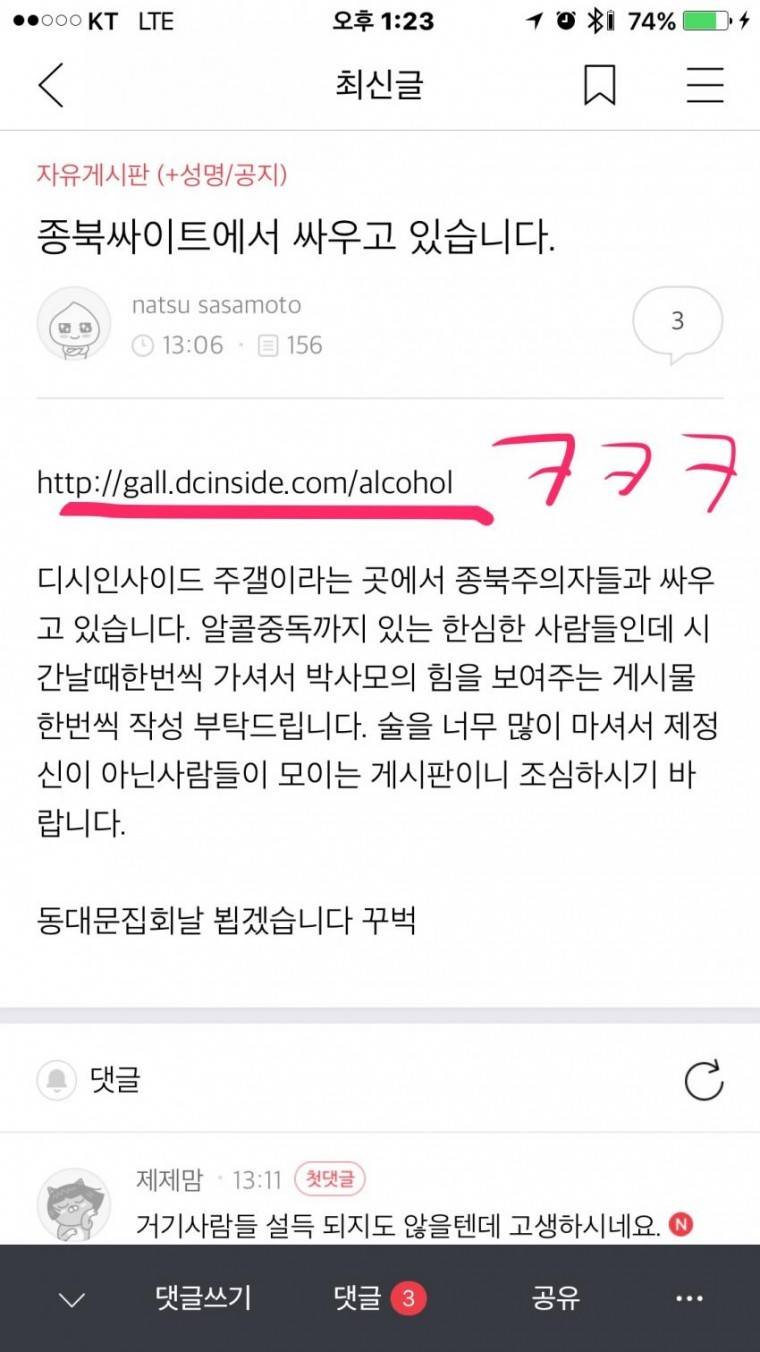Open the gall.dcinside.com/alcohol link
The image size is (760, 1352).
tap(245, 481)
